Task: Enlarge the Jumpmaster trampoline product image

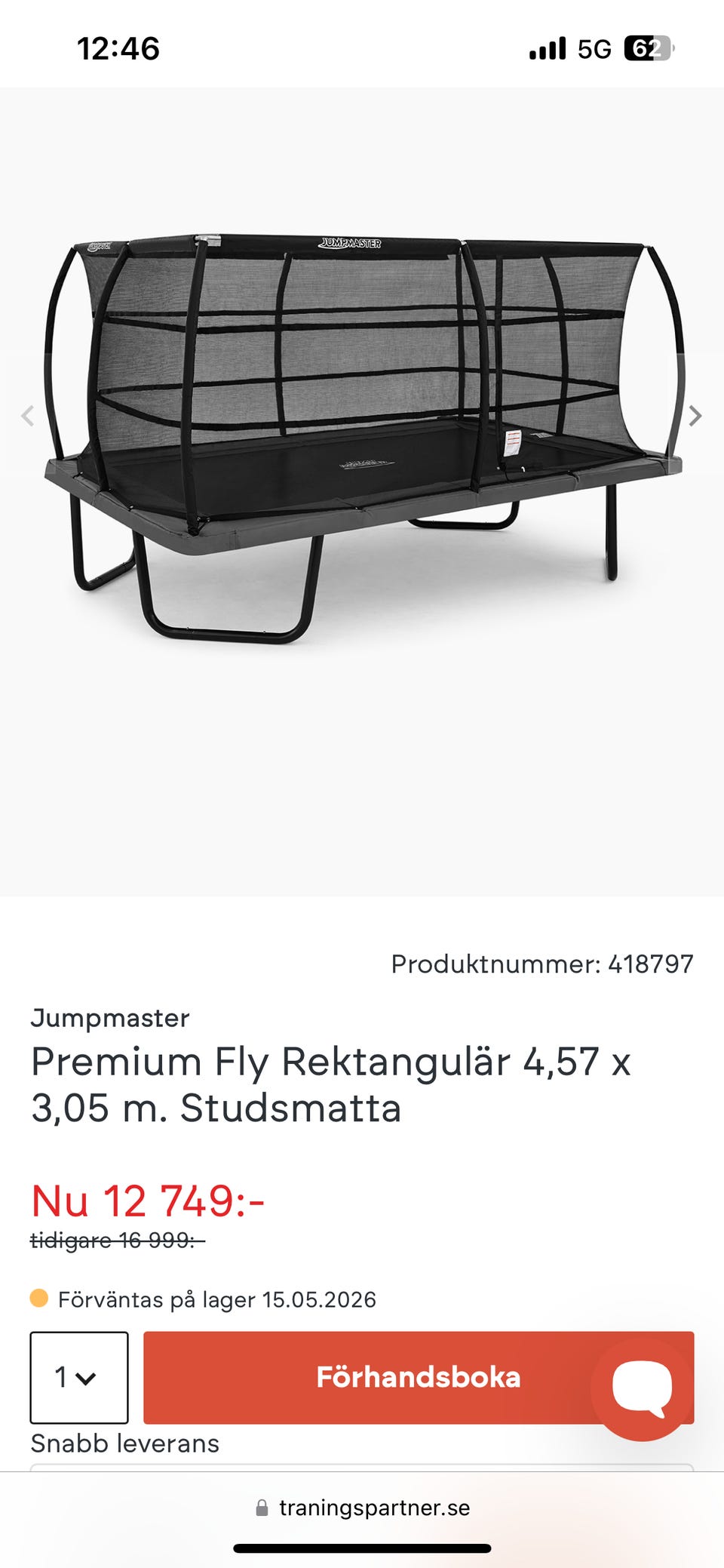Action: [362, 438]
